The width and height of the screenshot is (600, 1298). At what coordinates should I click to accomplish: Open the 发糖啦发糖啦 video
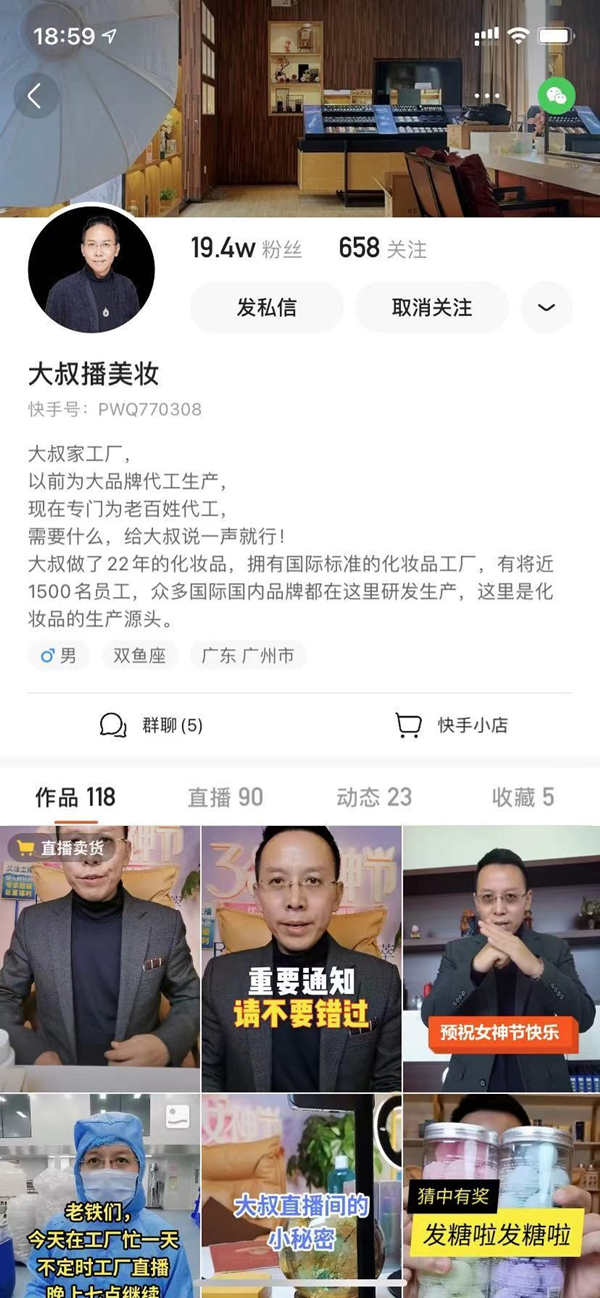click(501, 1195)
